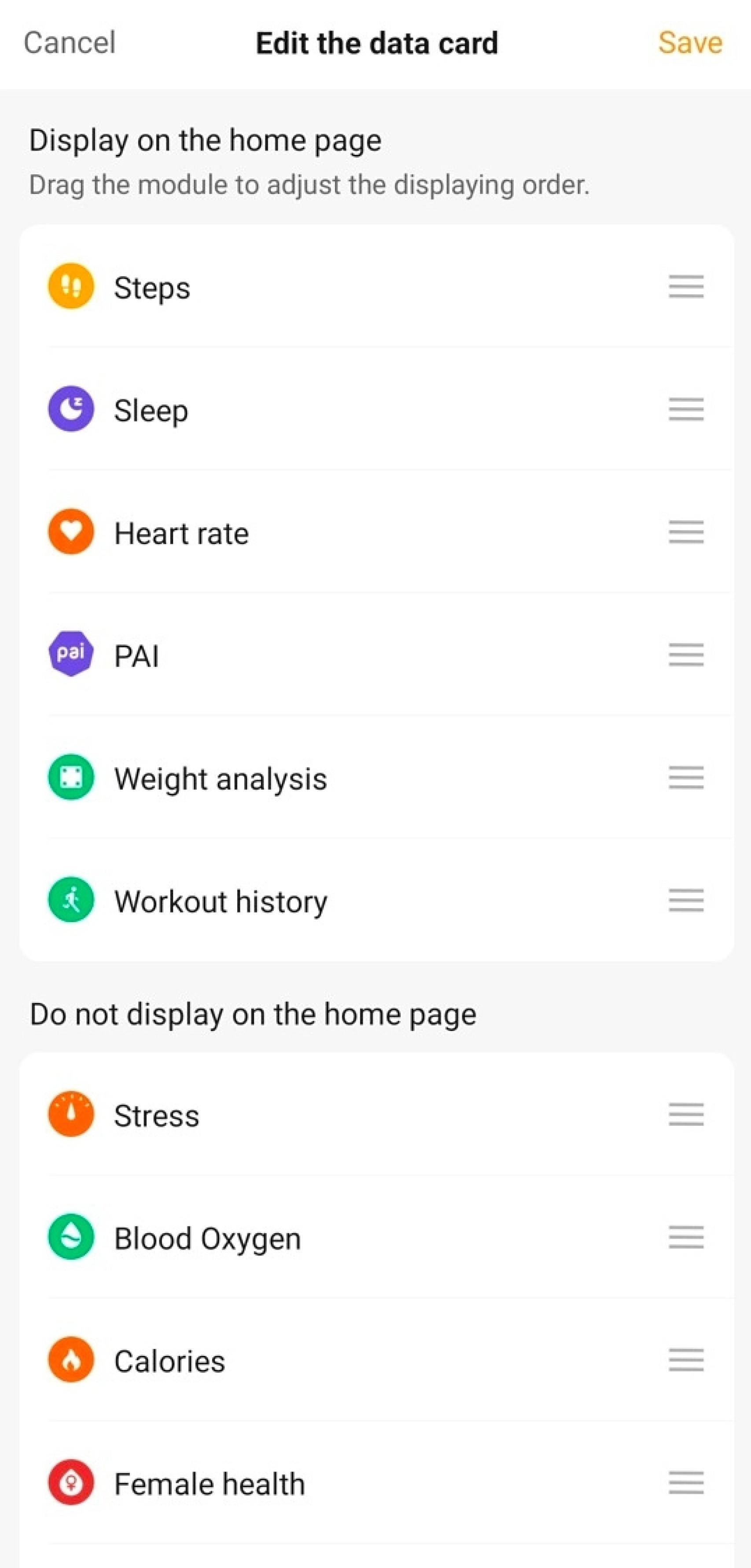Tap the Blood Oxygen row
The width and height of the screenshot is (751, 1568).
pyautogui.click(x=376, y=1238)
